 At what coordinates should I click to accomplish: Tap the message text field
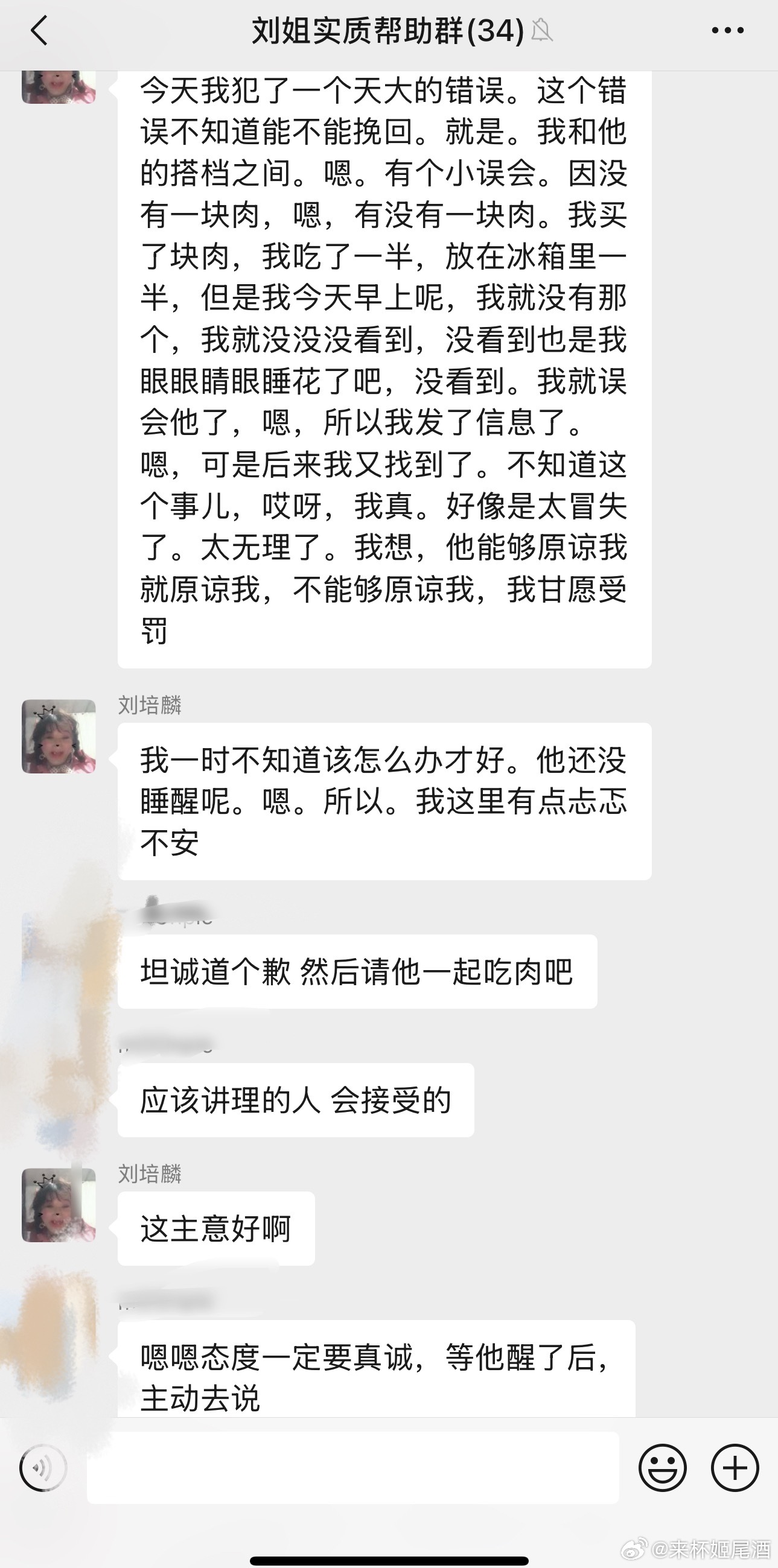click(353, 1468)
